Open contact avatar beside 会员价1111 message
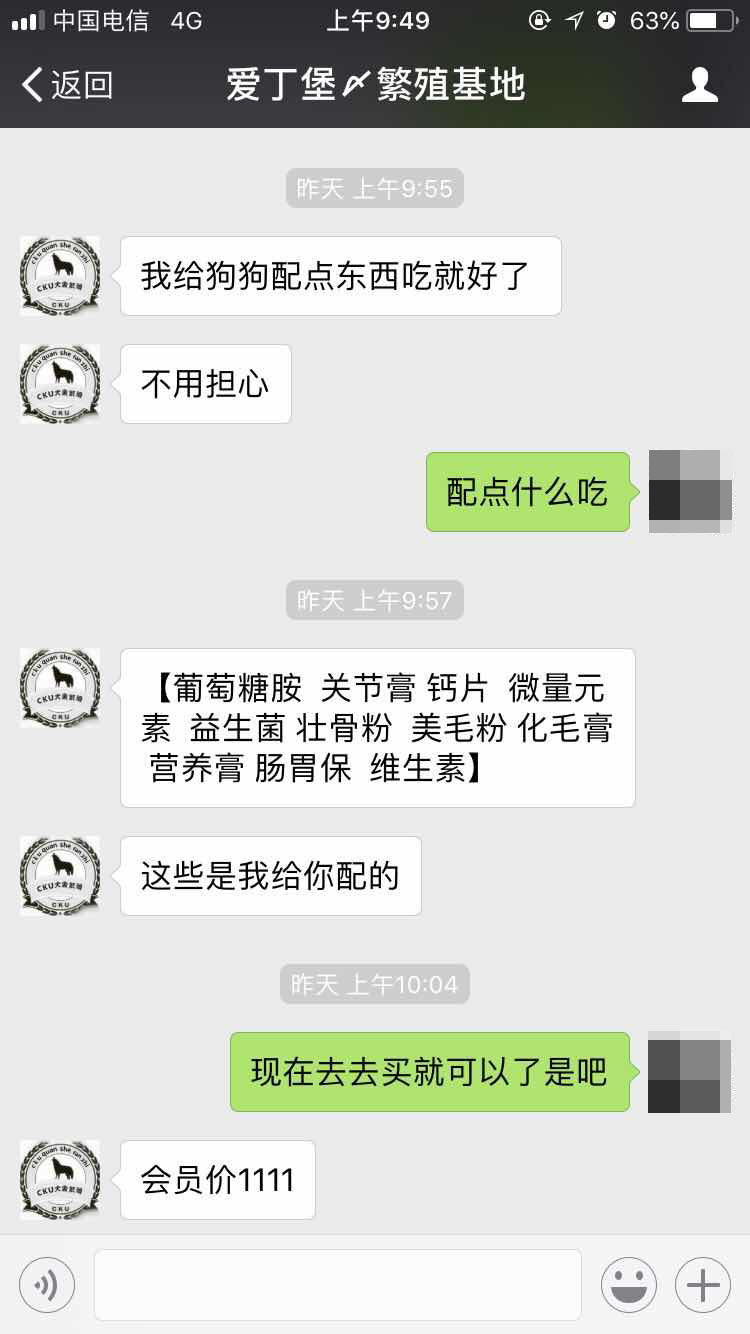The height and width of the screenshot is (1334, 750). click(60, 1180)
